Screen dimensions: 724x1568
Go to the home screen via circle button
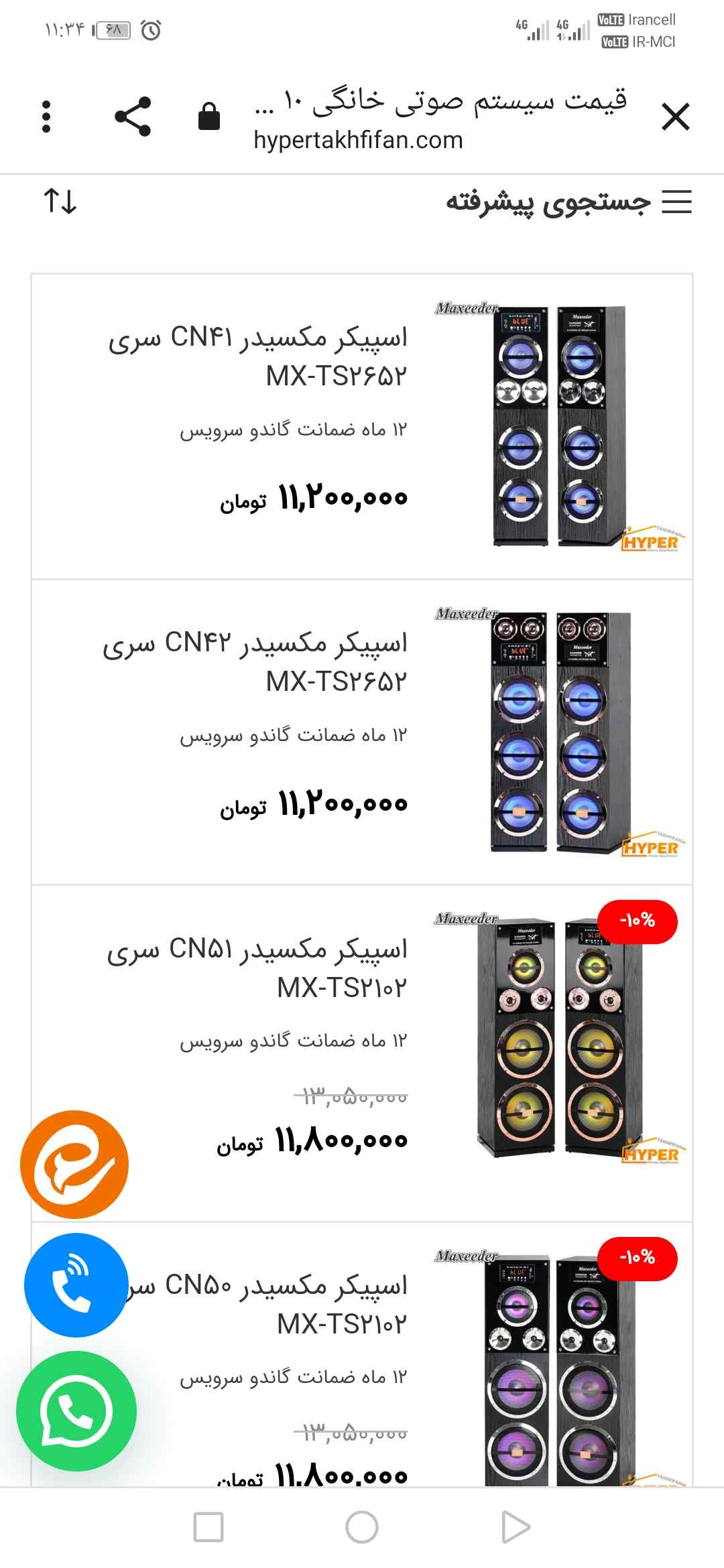(362, 1528)
